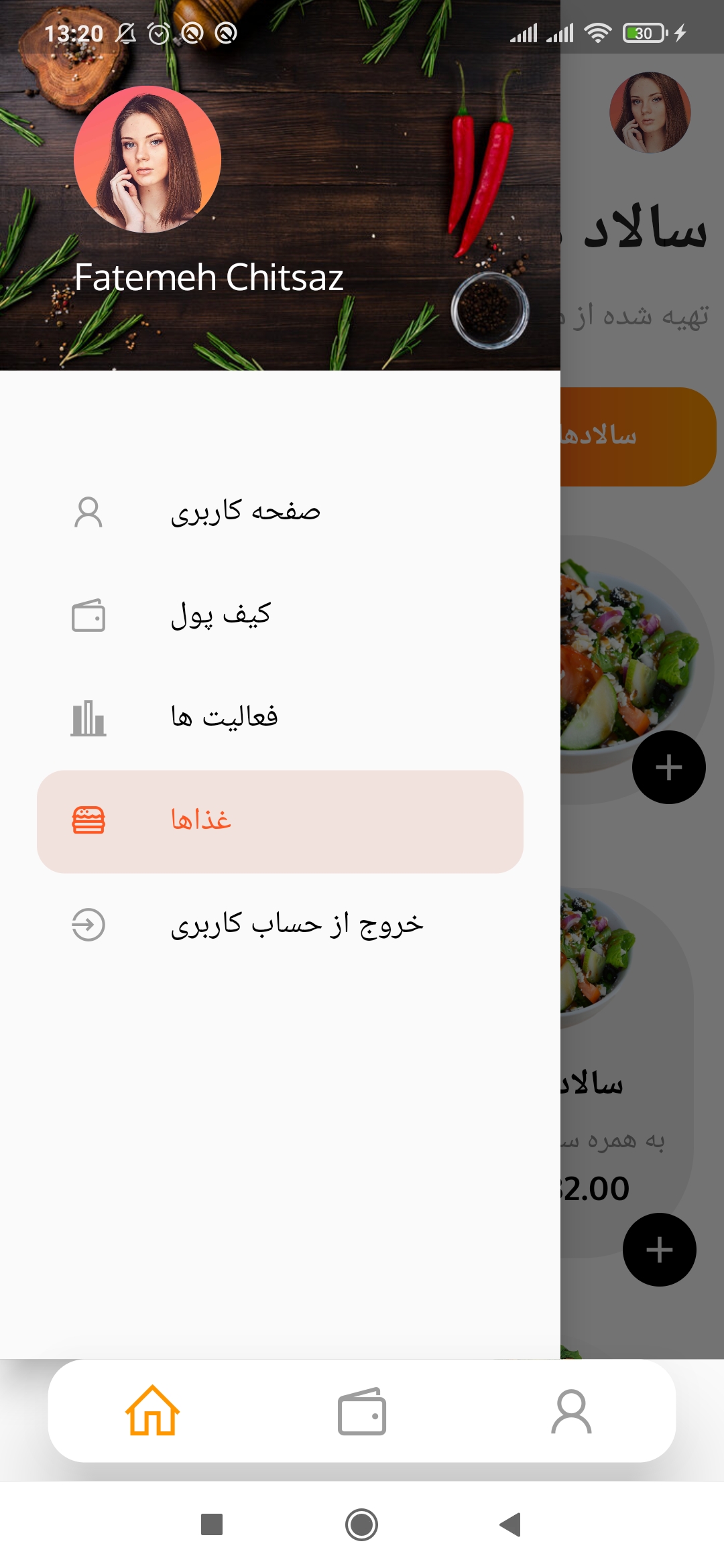Click the plus button near the bottom salad
Image resolution: width=724 pixels, height=1568 pixels.
(x=660, y=1249)
